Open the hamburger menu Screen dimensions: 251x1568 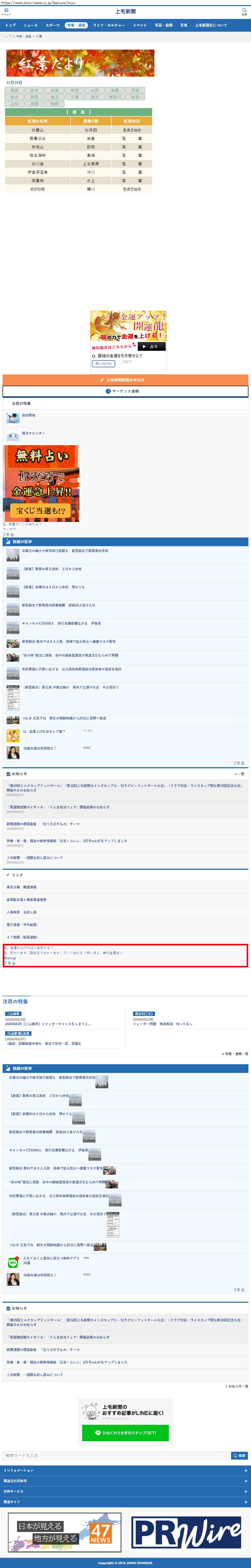[x=6, y=11]
